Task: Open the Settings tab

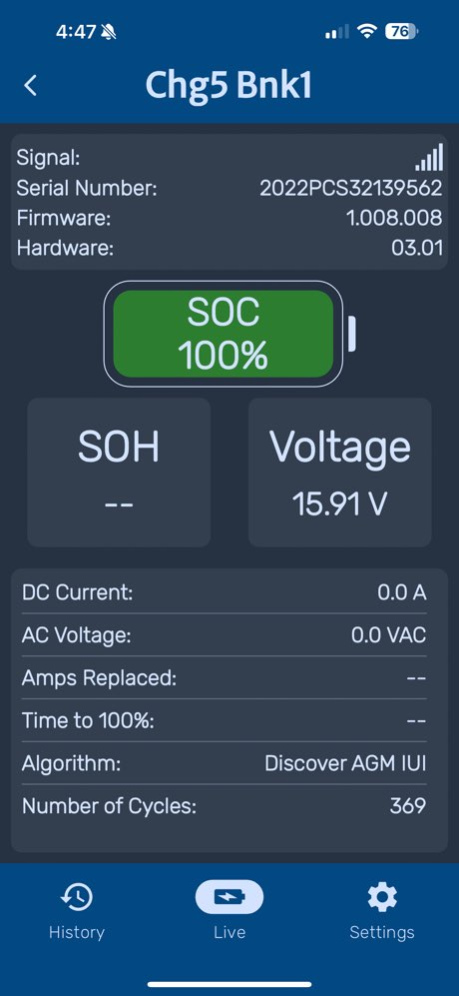Action: 382,912
